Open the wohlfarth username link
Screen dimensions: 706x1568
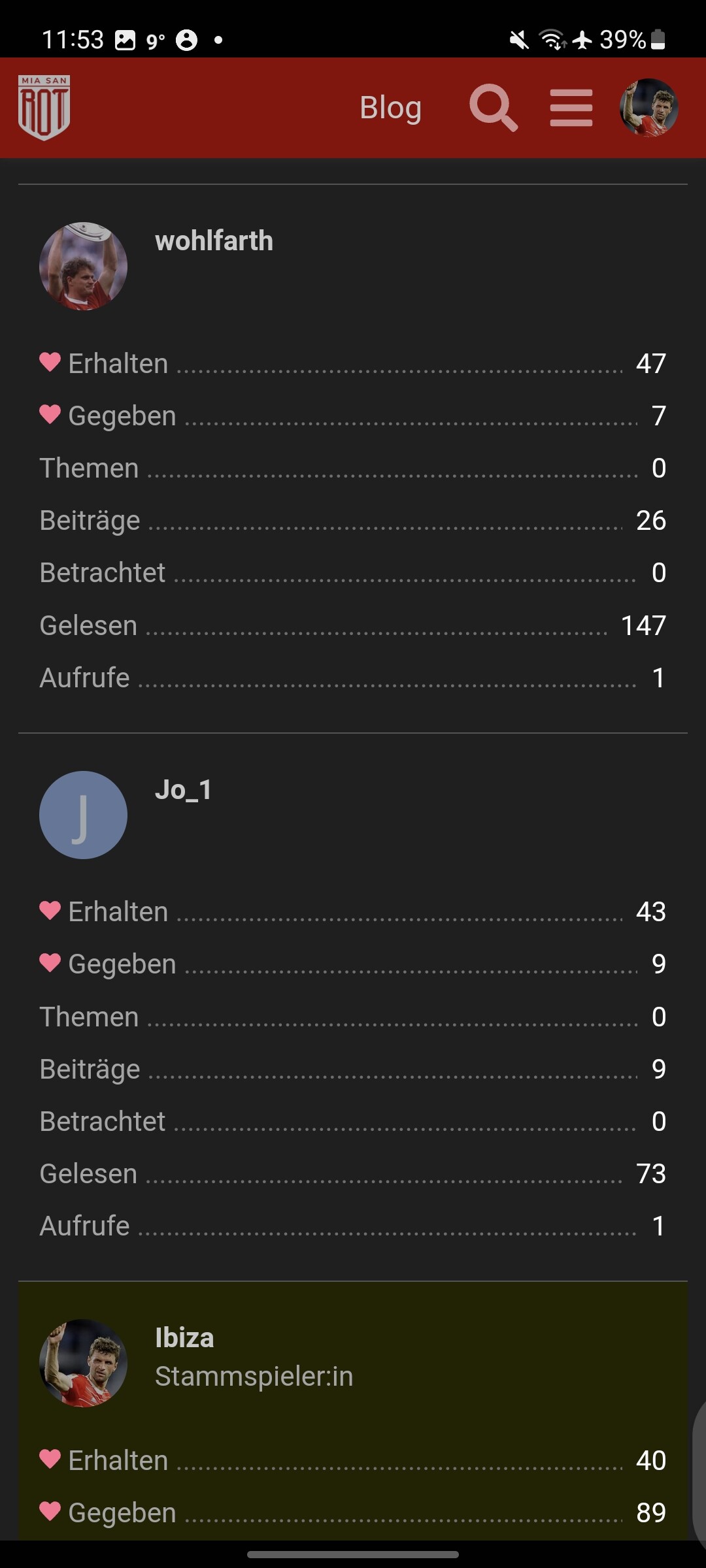[x=214, y=241]
